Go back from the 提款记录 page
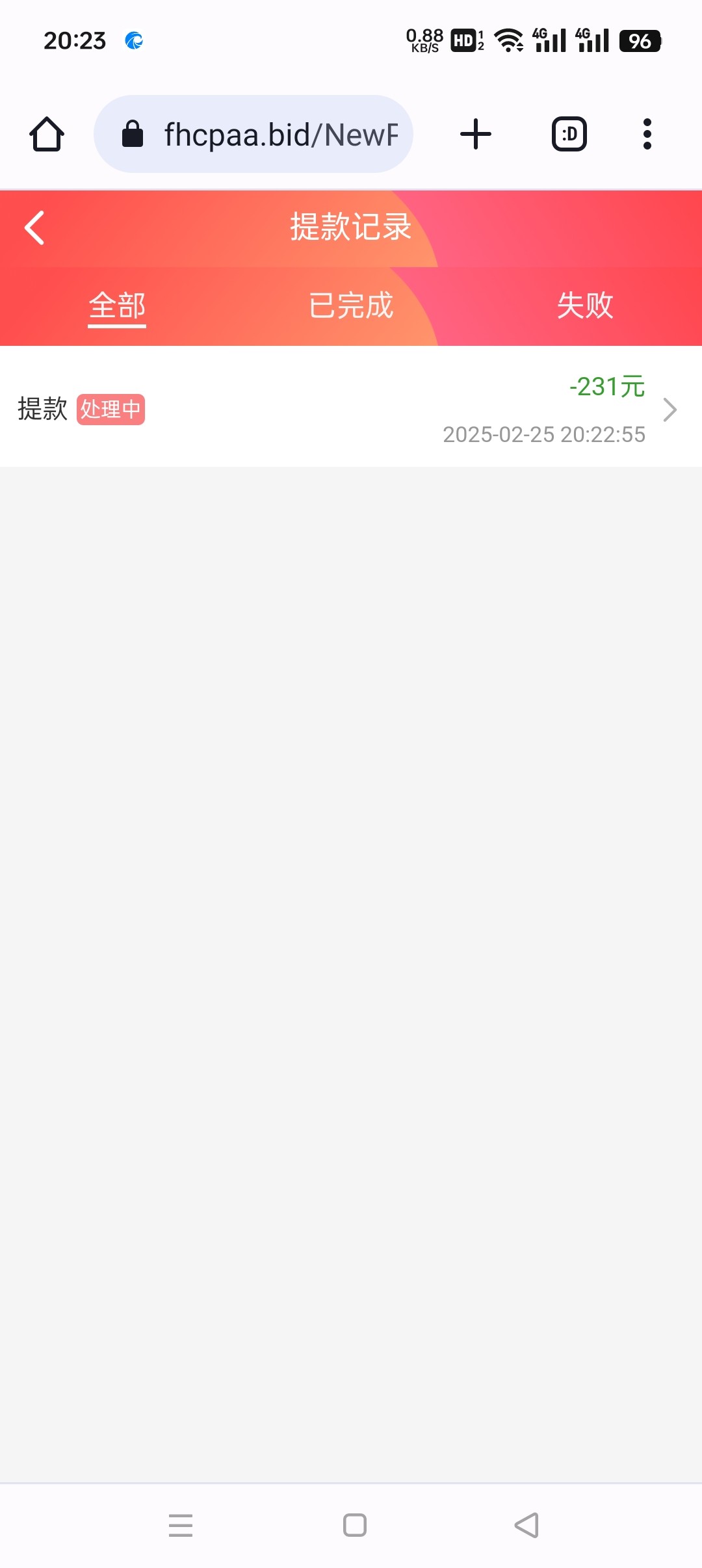This screenshot has width=702, height=1568. pyautogui.click(x=34, y=228)
